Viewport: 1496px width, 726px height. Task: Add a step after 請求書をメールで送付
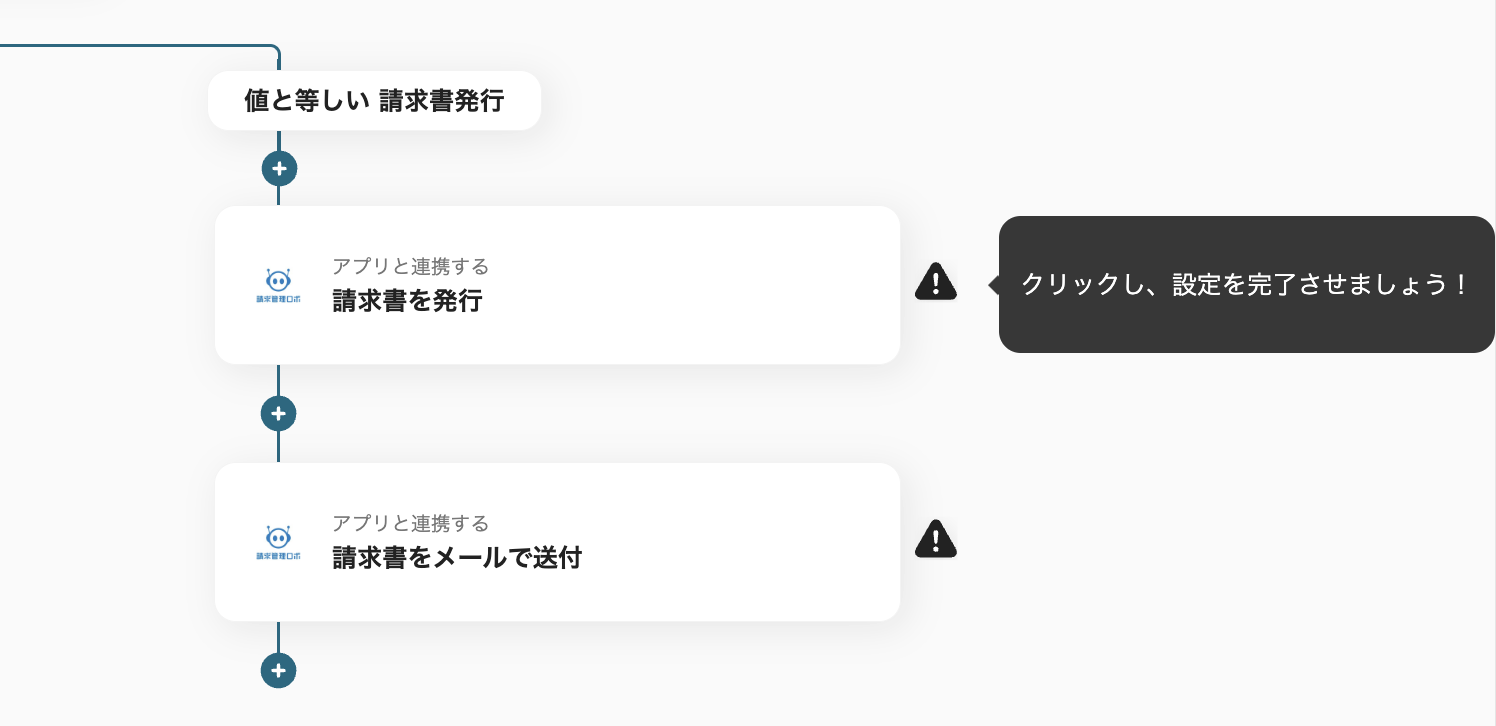pos(279,670)
